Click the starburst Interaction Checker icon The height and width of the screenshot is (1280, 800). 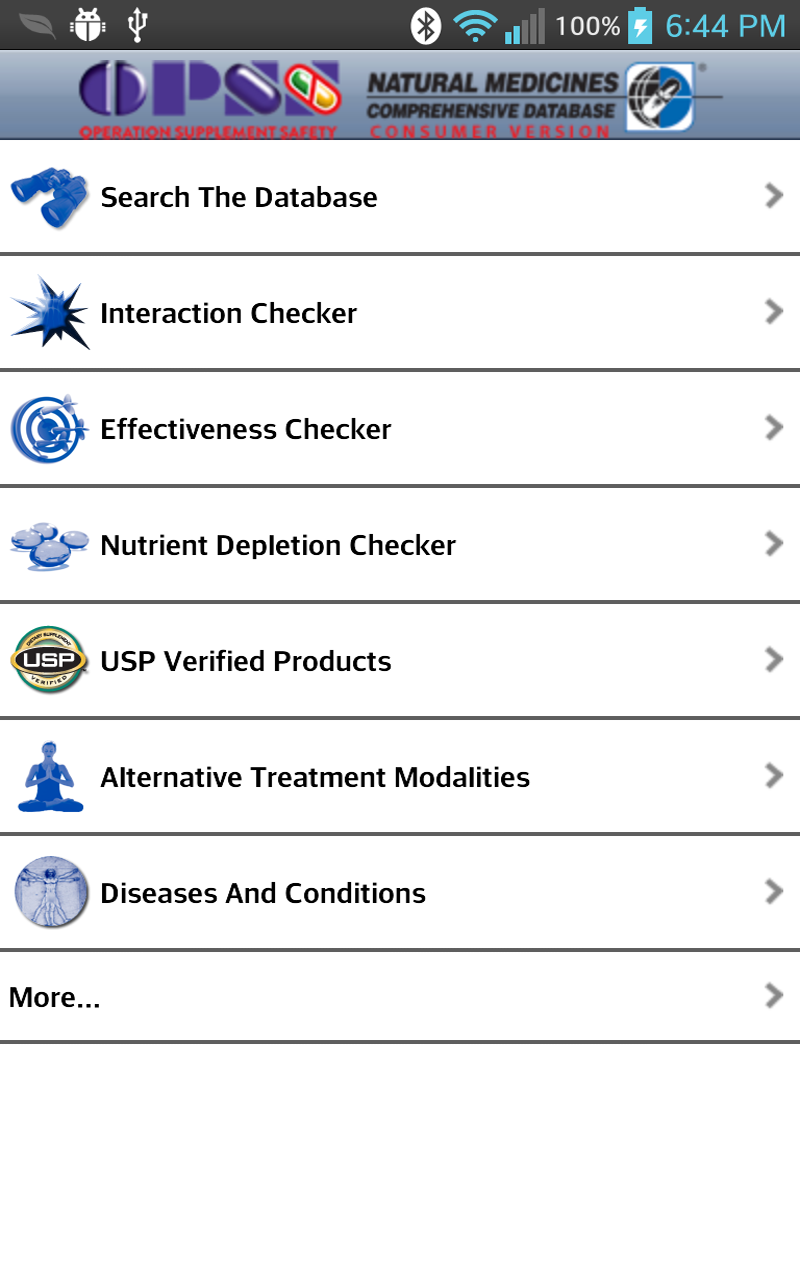click(x=50, y=312)
